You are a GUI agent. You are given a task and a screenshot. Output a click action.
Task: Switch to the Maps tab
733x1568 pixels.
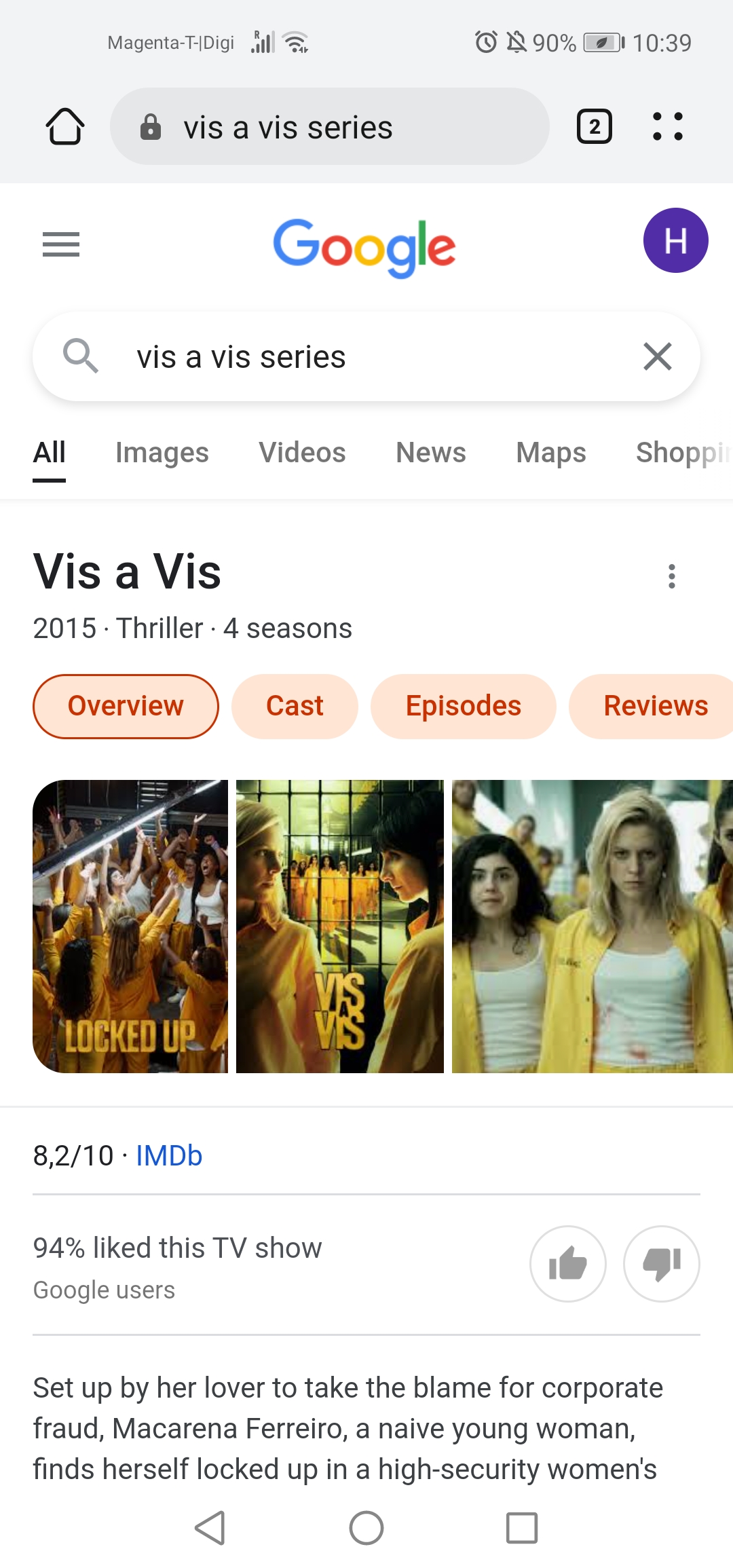pos(550,453)
